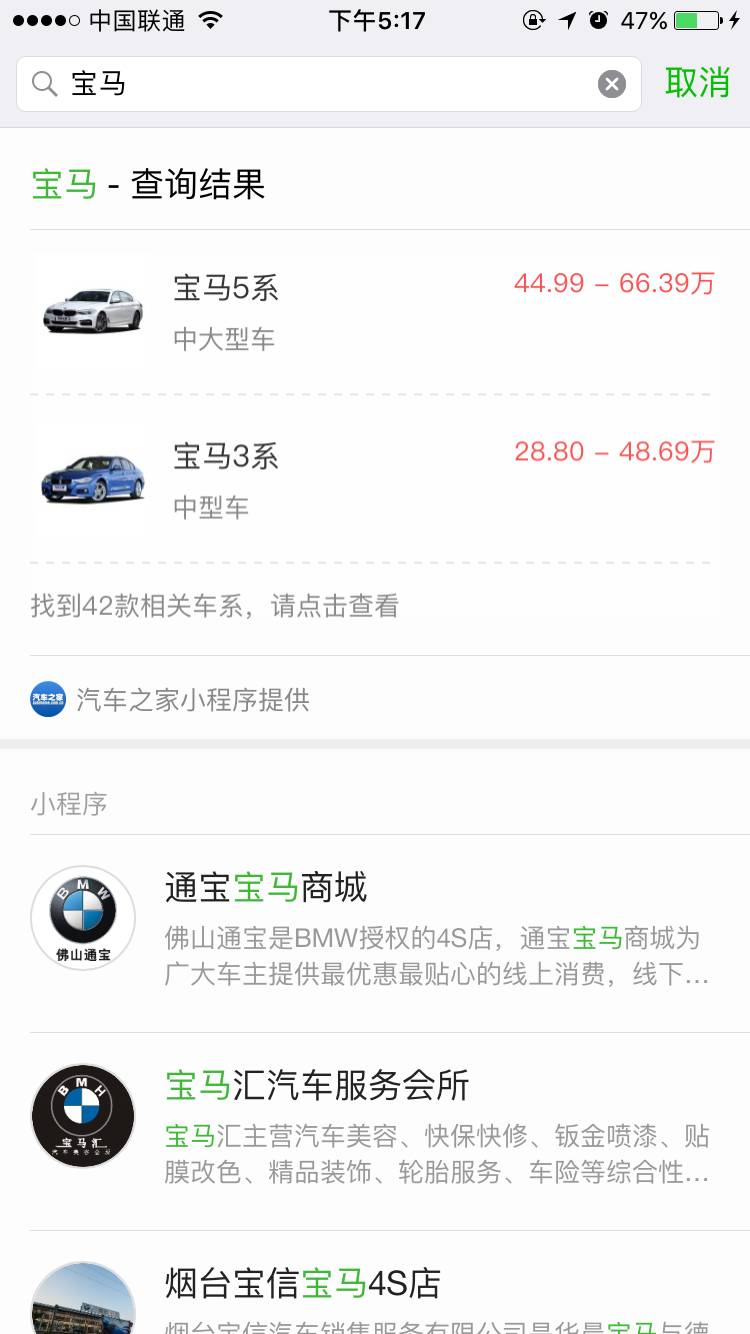Open the 汽车之家 mini program source
The height and width of the screenshot is (1334, 750).
click(x=170, y=699)
